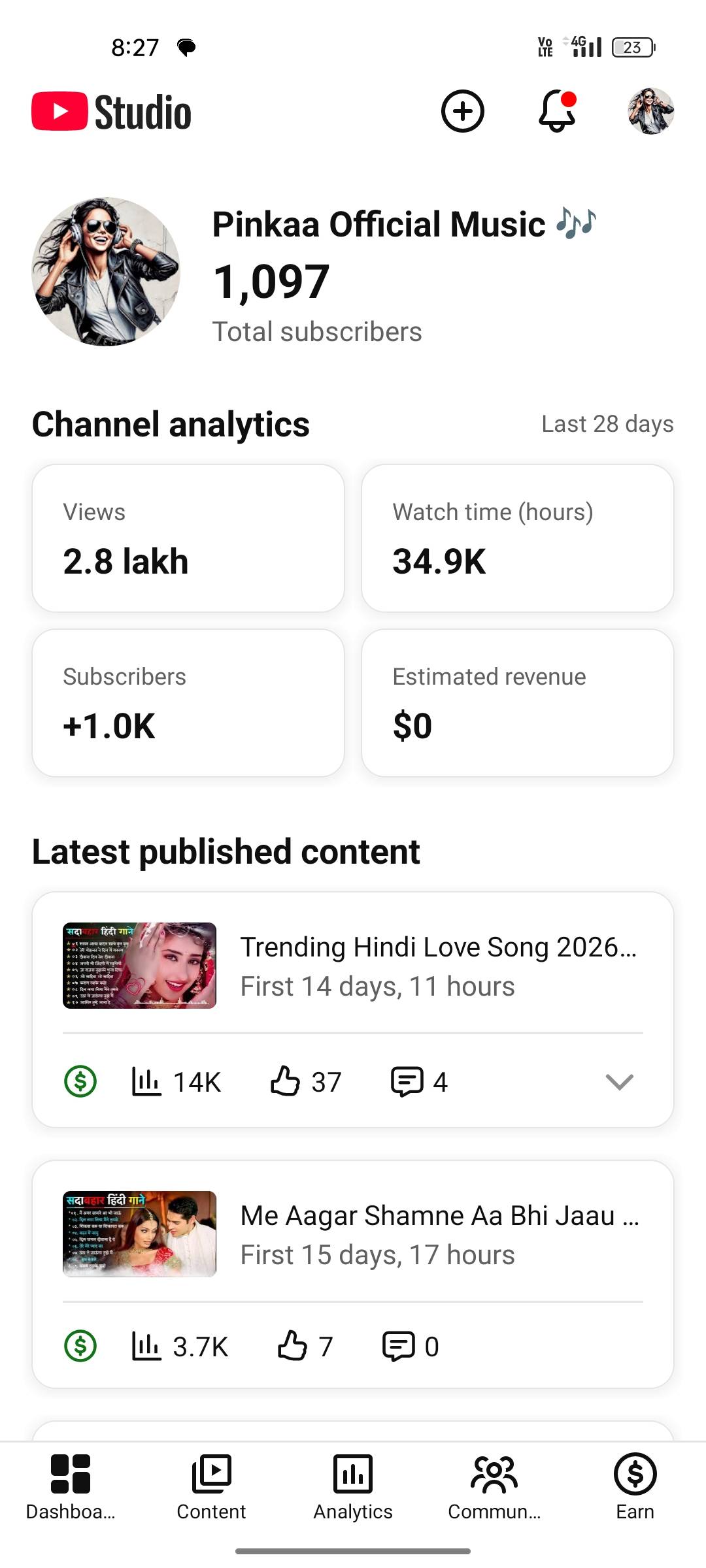Viewport: 706px width, 1568px height.
Task: Switch to the Earn tab
Action: pyautogui.click(x=635, y=1487)
